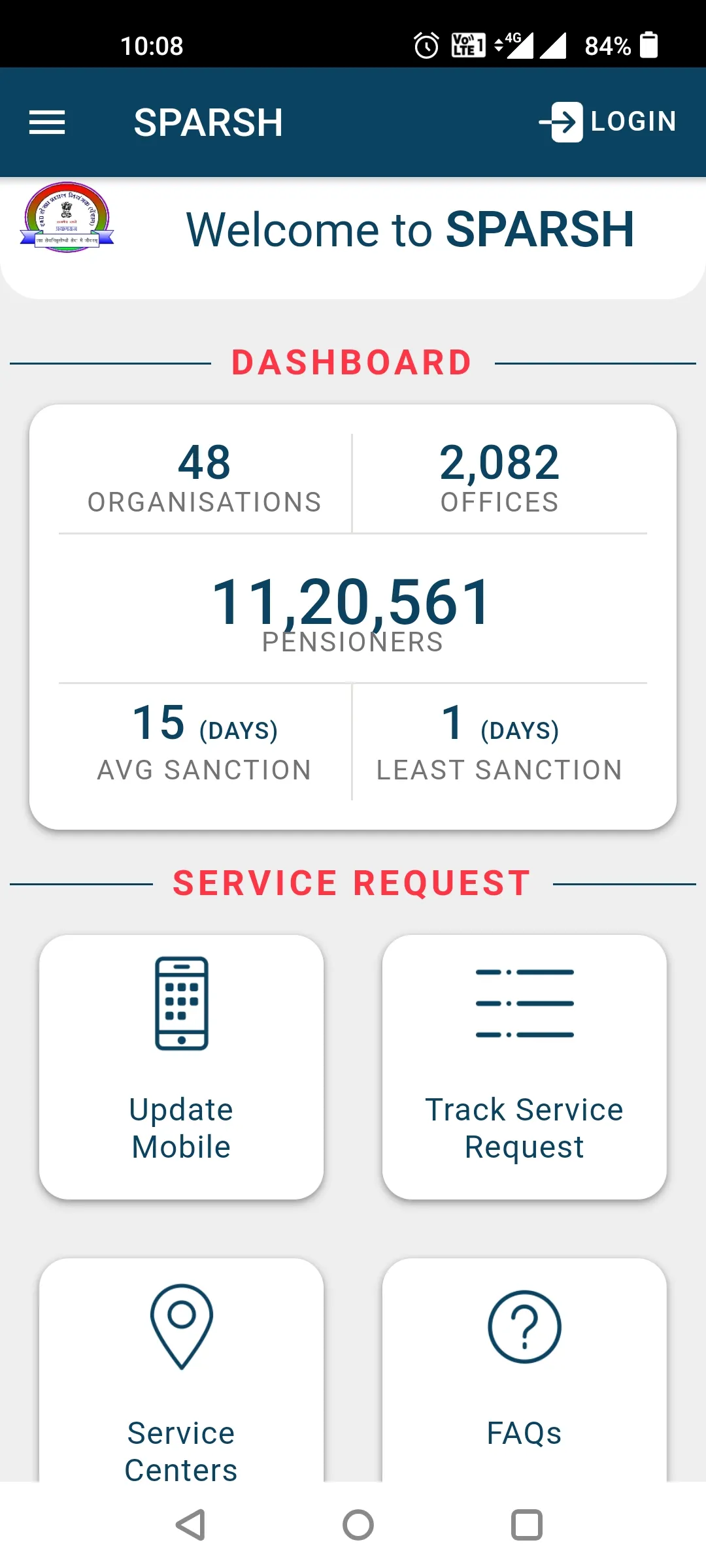
Task: Tap the login arrow icon
Action: [x=561, y=122]
